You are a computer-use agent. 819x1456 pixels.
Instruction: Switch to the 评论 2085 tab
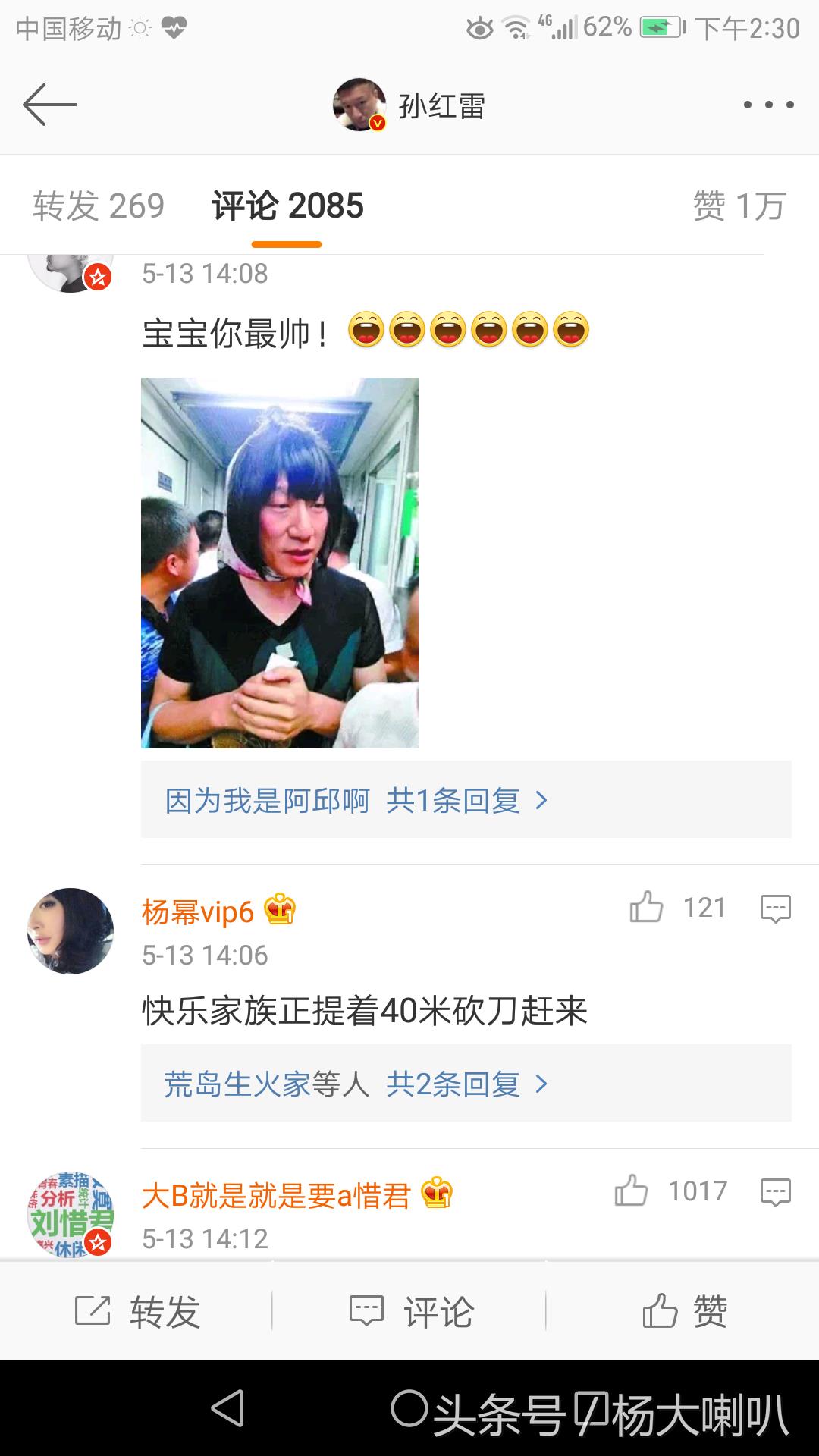click(287, 206)
